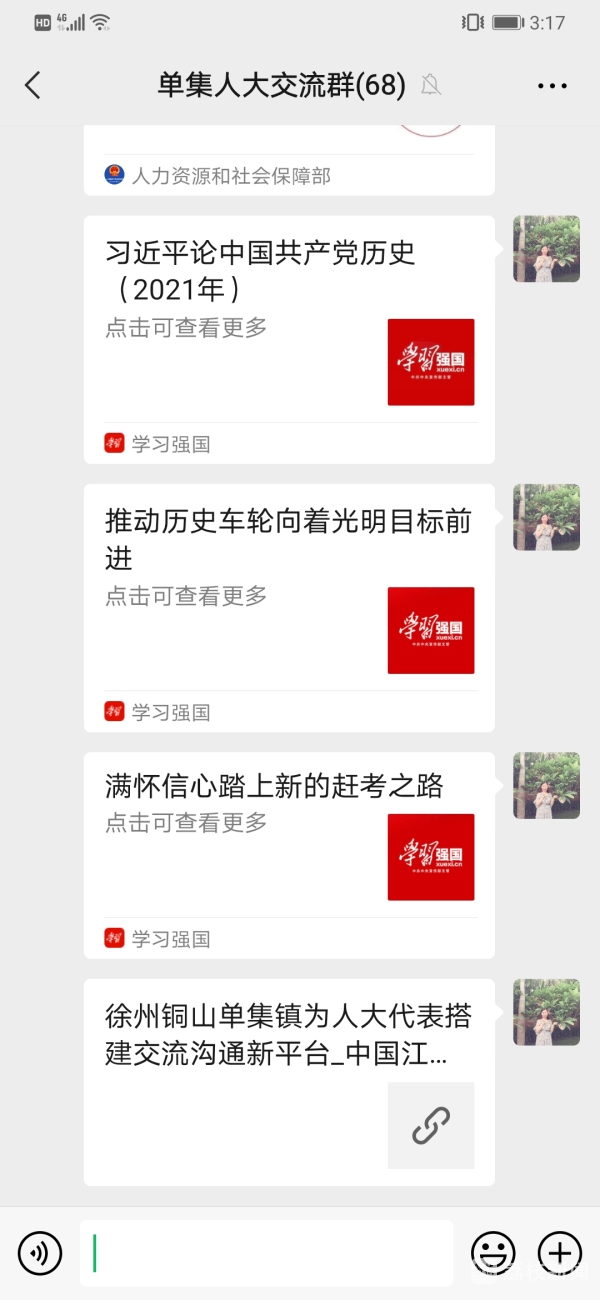Switch to voice message input

40,1252
